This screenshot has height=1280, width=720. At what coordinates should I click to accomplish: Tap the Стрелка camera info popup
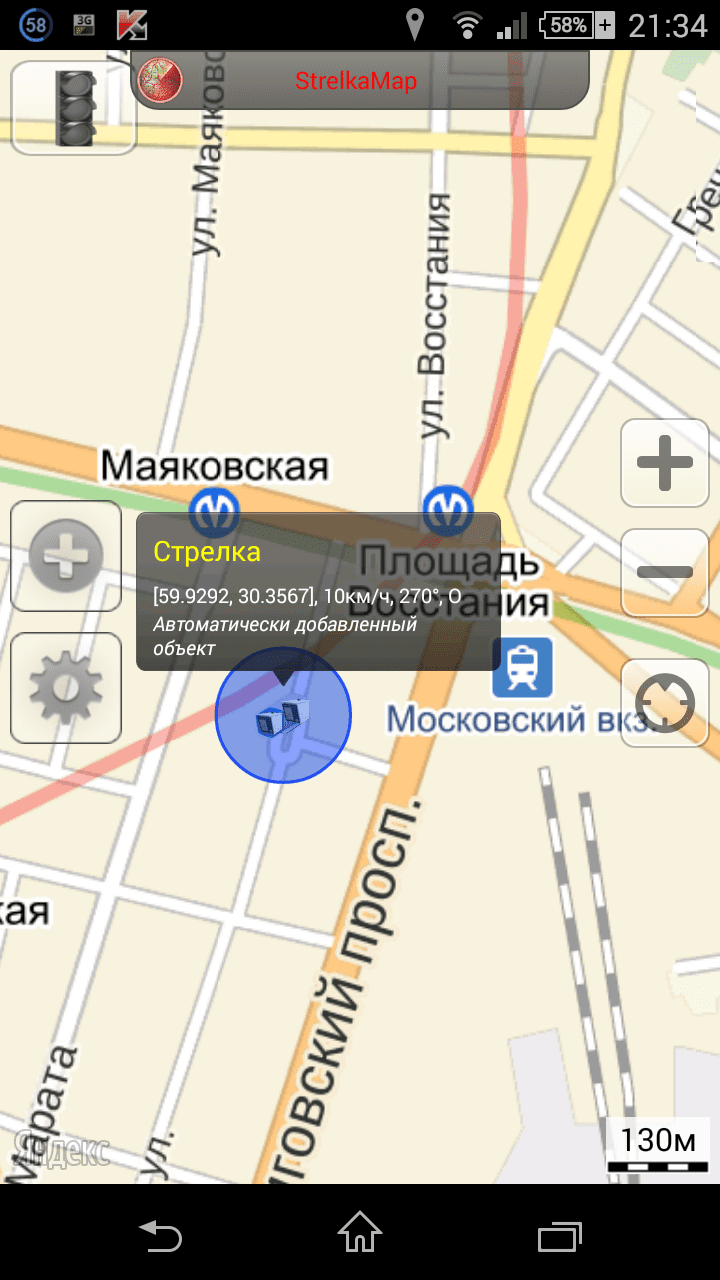coord(318,592)
